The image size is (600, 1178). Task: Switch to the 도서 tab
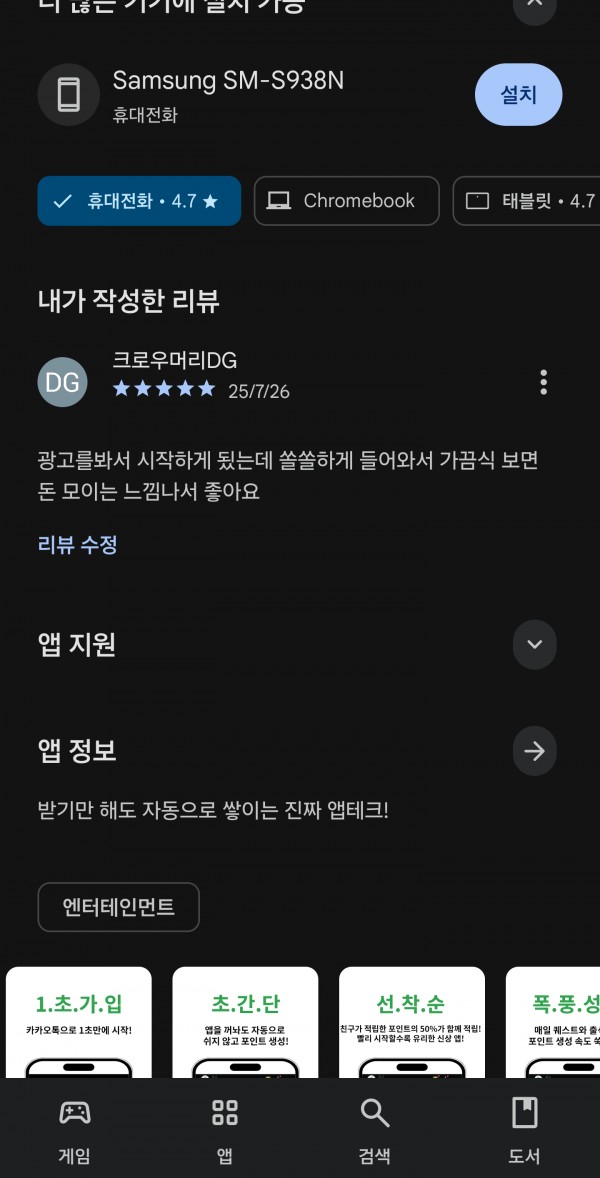[524, 1127]
